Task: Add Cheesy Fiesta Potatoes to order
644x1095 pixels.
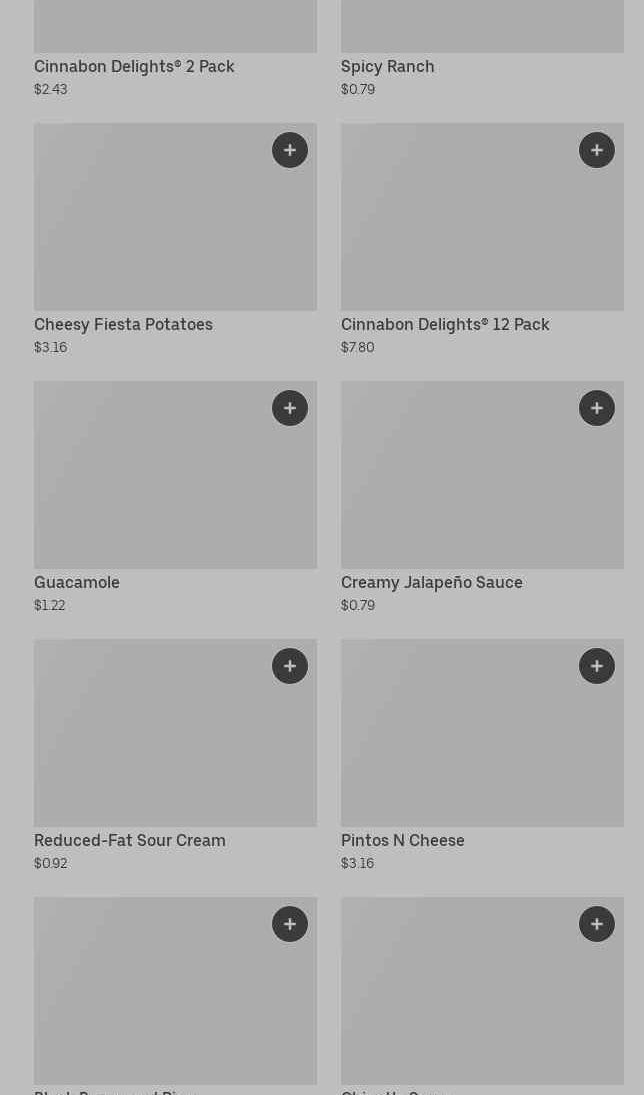Action: [290, 150]
